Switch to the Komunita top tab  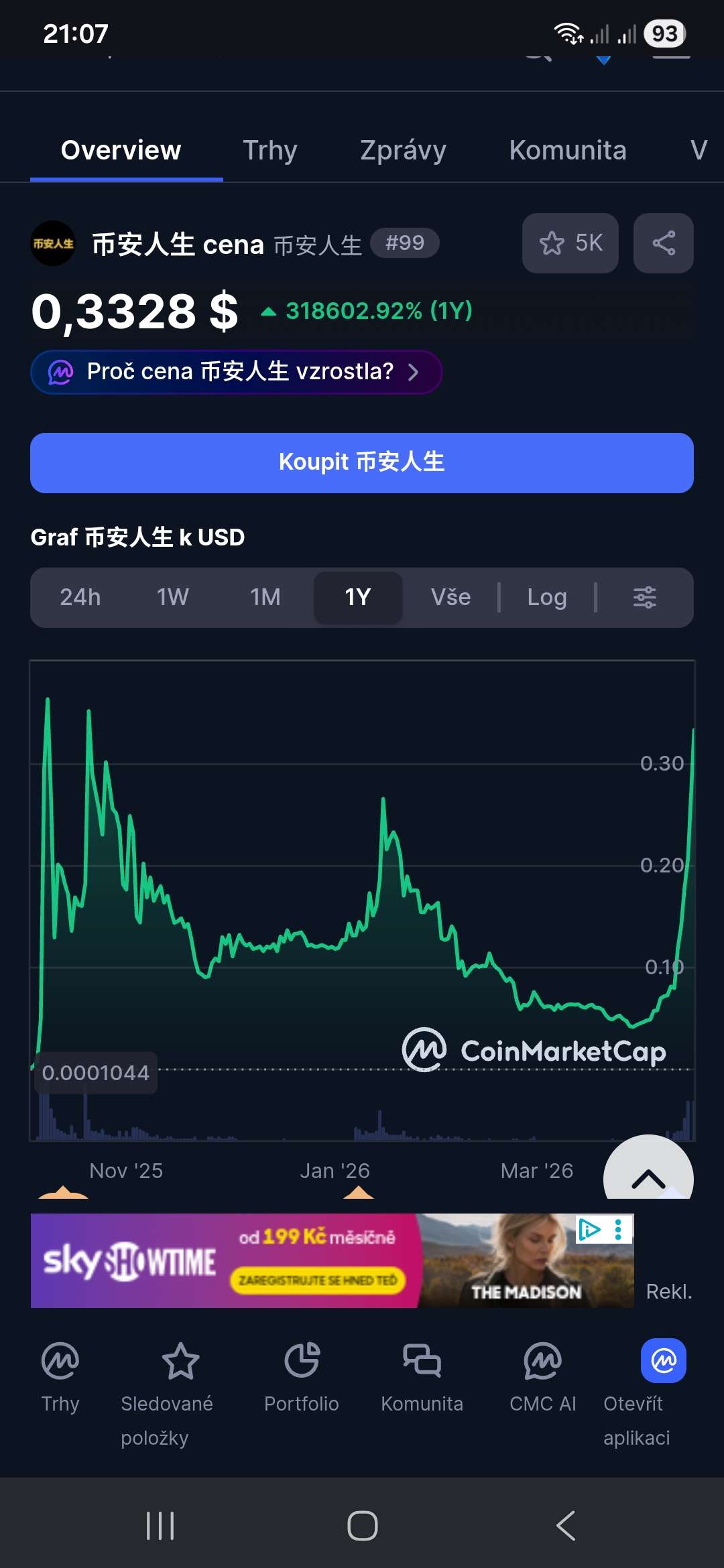coord(568,150)
